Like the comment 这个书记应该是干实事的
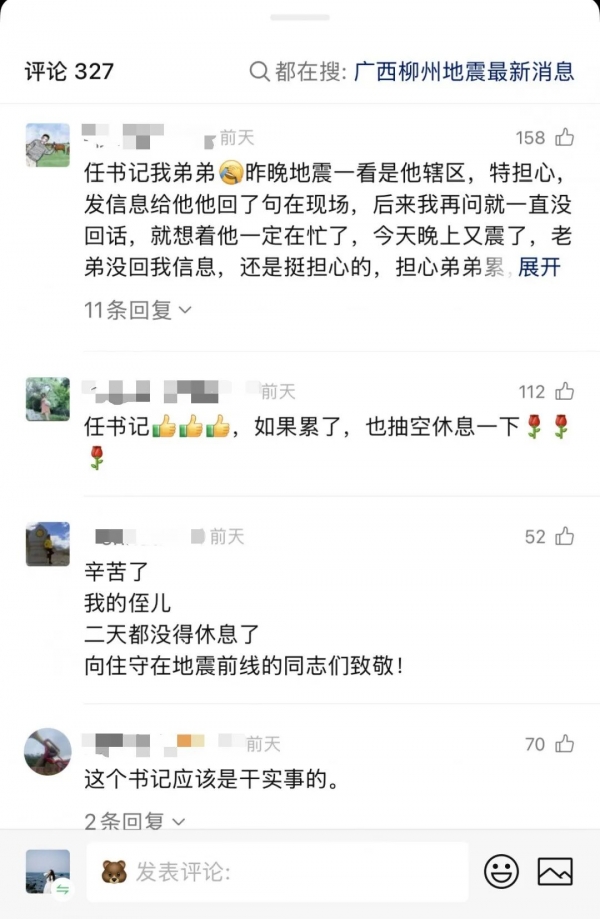The image size is (600, 919). coord(565,744)
